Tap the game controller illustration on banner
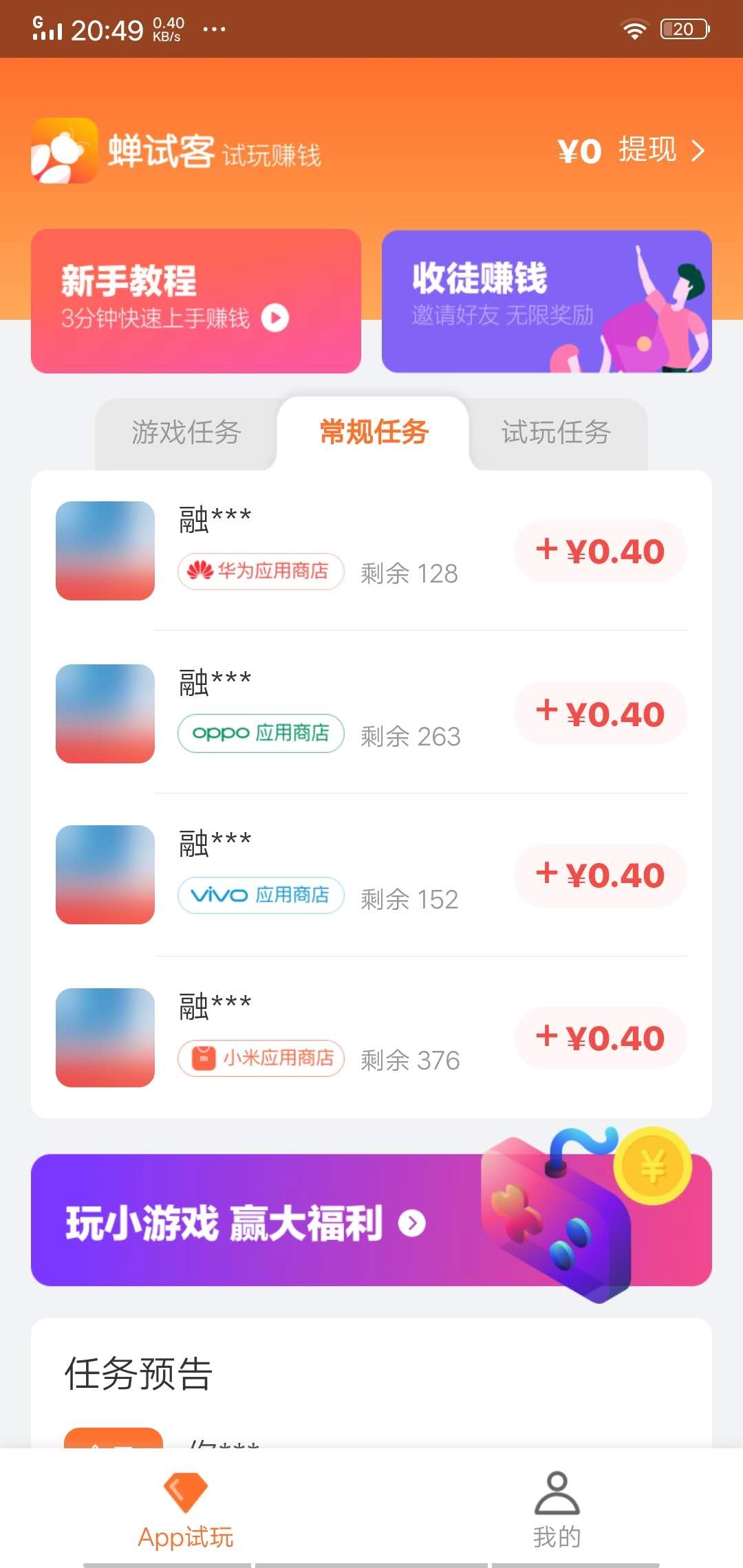743x1568 pixels. [557, 1231]
